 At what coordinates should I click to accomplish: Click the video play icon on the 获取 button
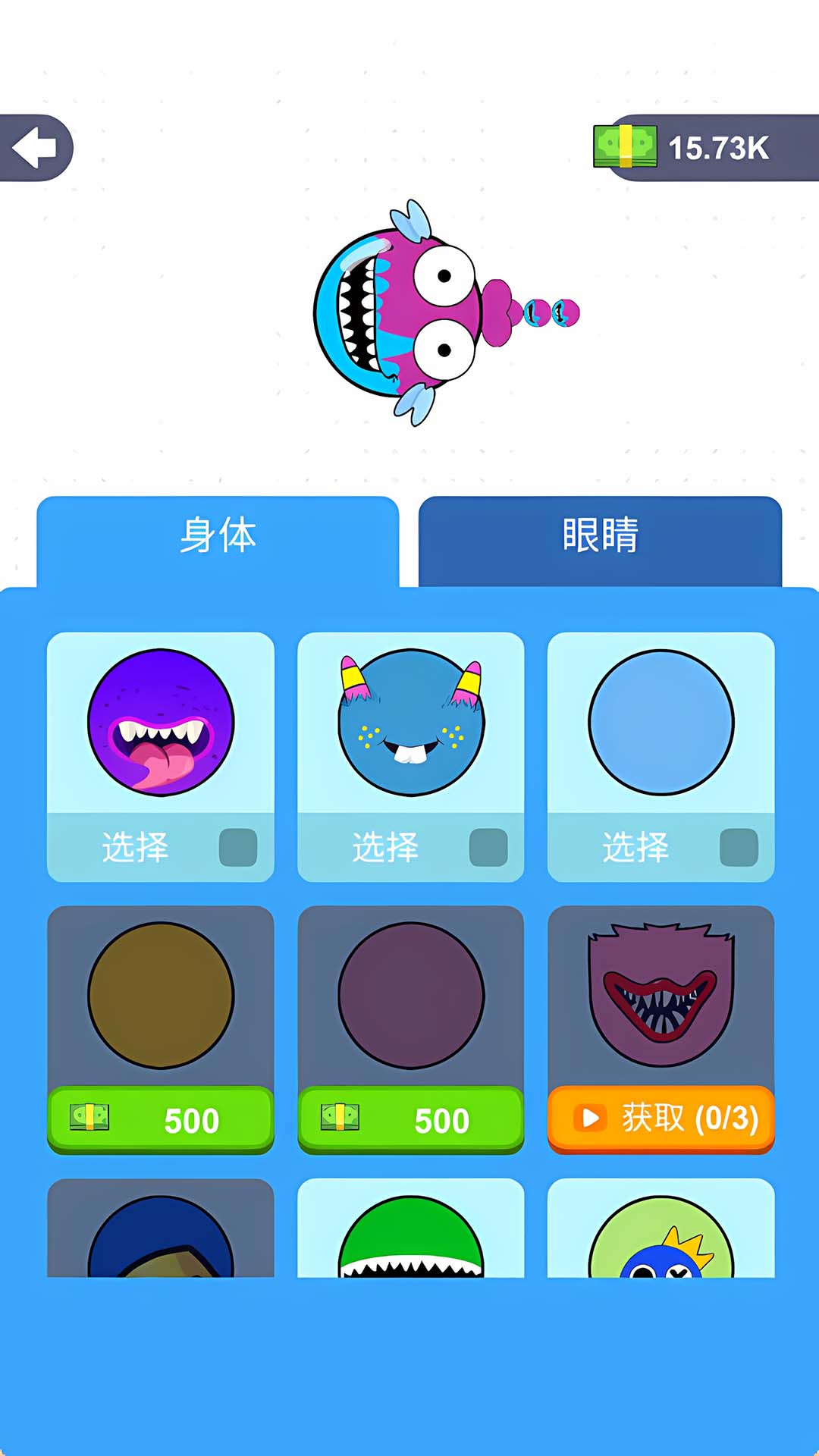click(x=590, y=1119)
